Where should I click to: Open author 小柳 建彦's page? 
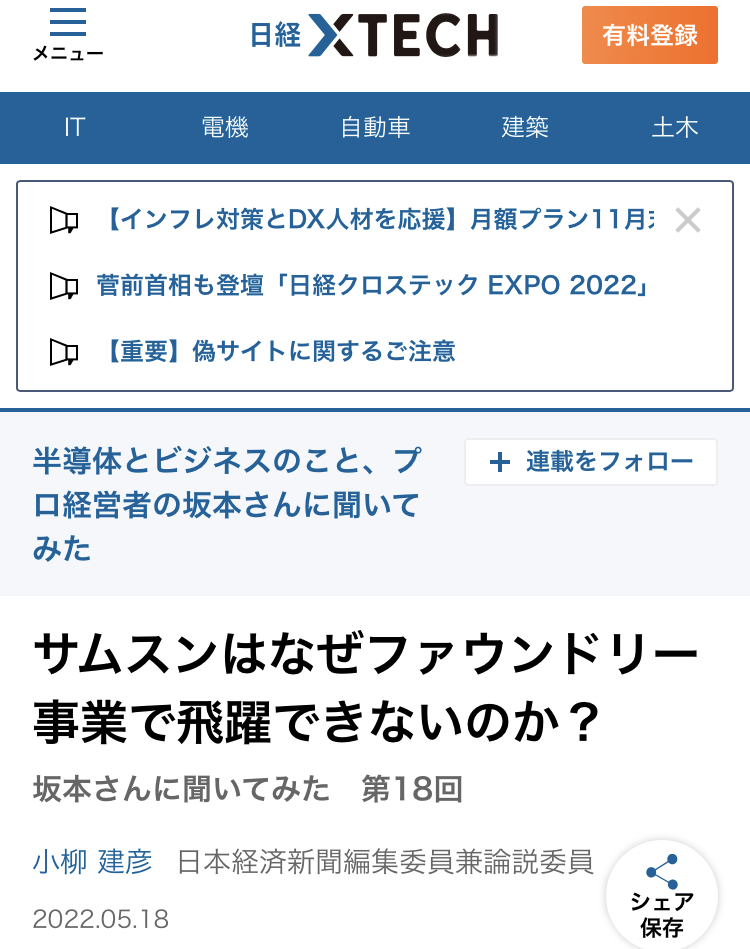(93, 862)
